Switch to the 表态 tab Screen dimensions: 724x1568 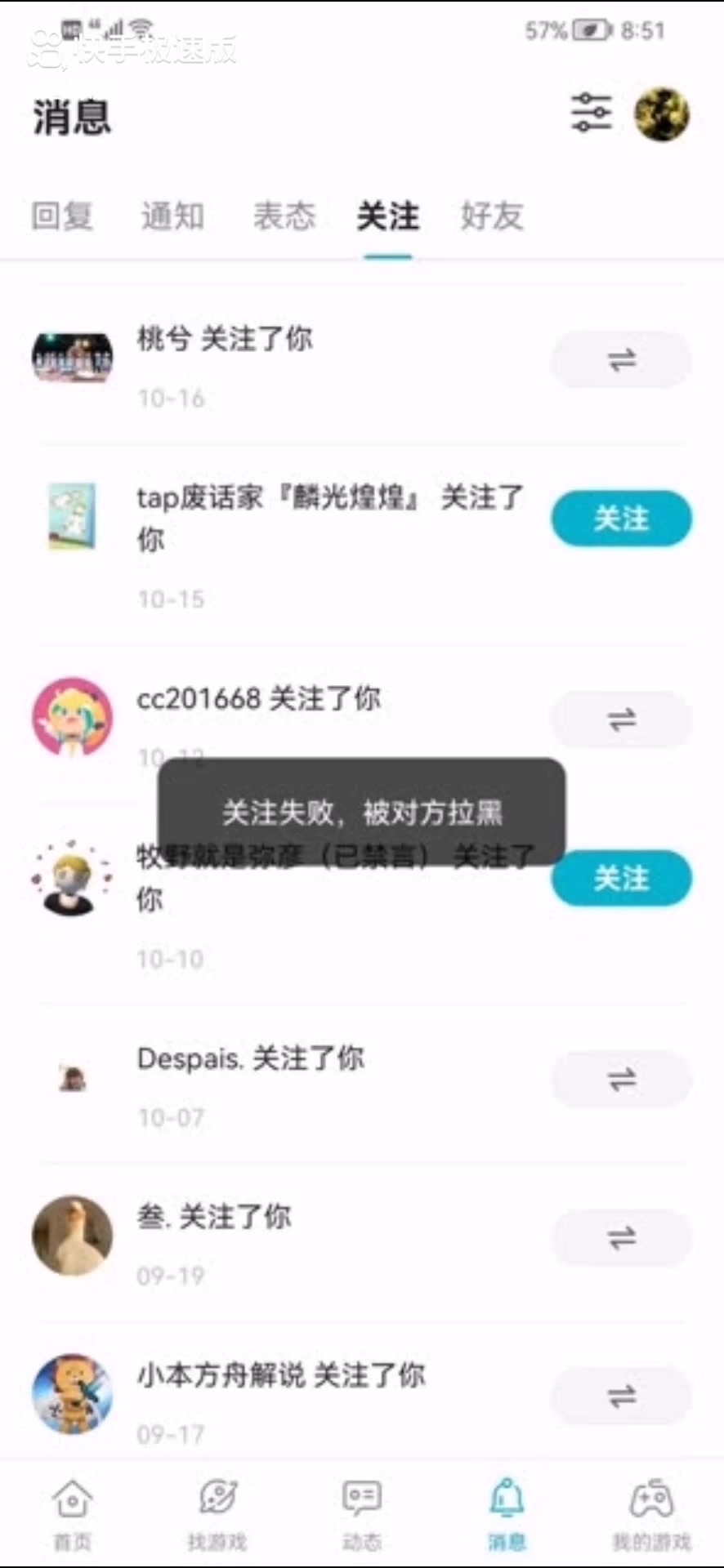tap(284, 216)
